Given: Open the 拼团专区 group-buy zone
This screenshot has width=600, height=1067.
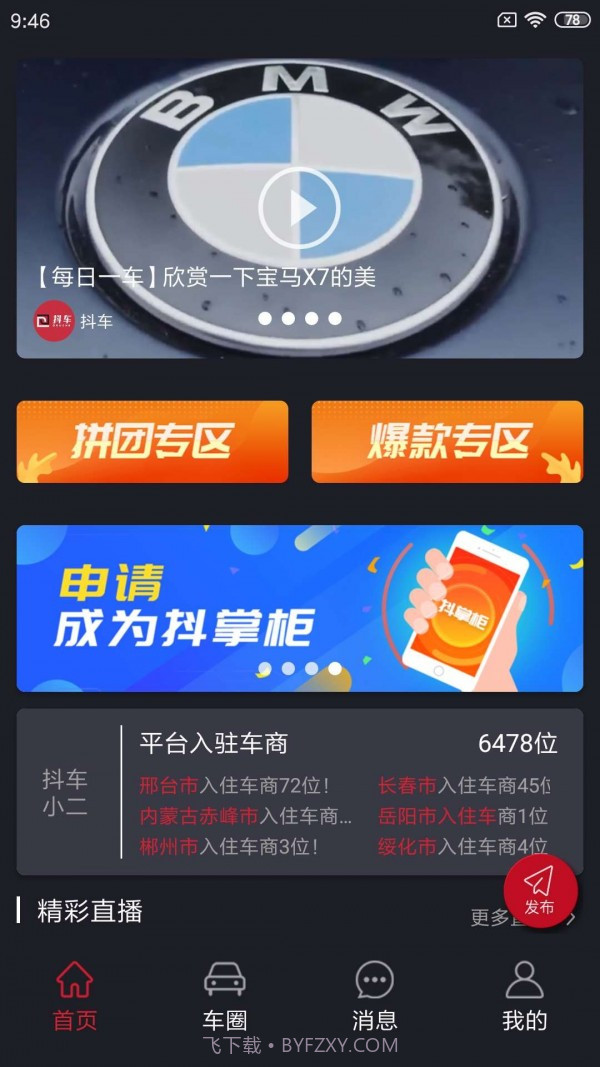Looking at the screenshot, I should tap(152, 441).
